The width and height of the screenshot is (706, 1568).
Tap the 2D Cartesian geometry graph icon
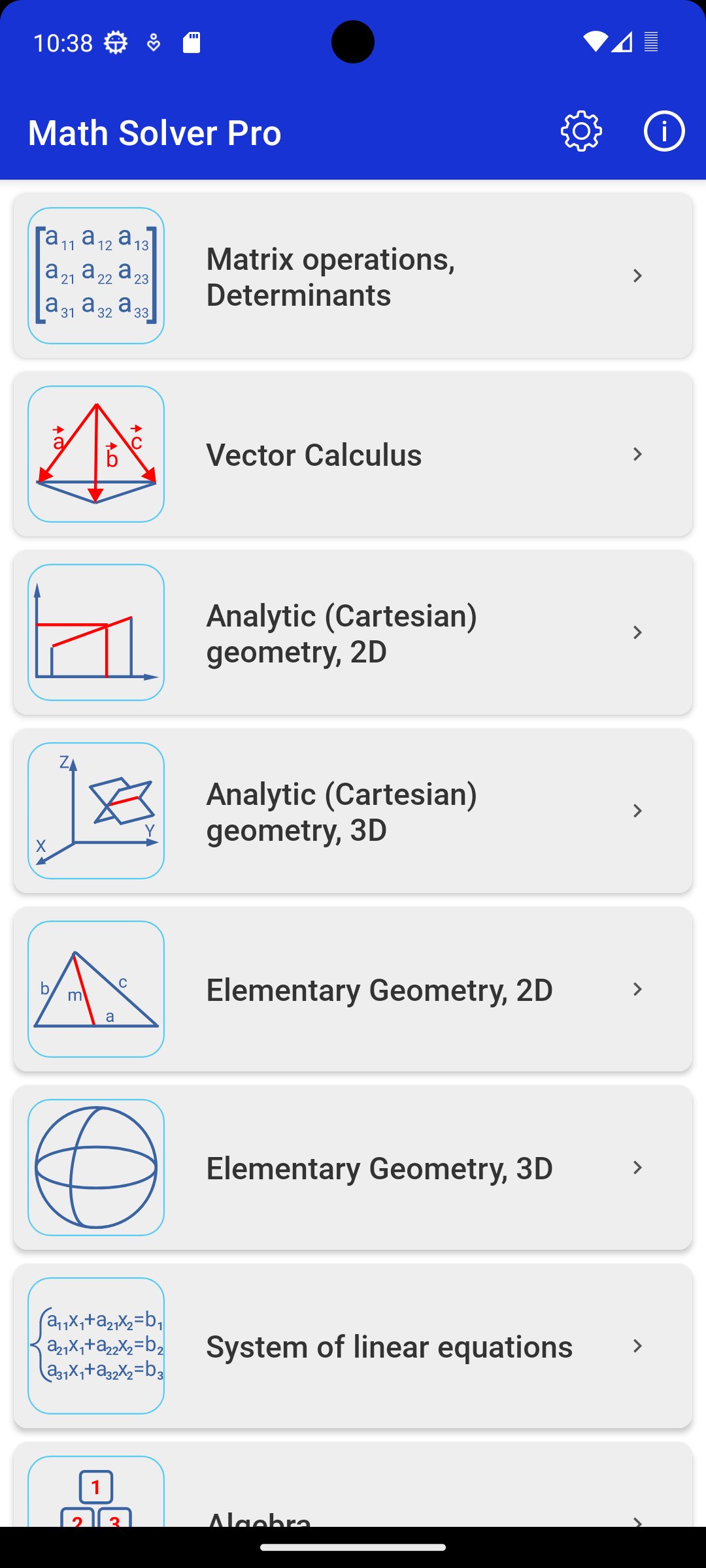click(x=95, y=632)
